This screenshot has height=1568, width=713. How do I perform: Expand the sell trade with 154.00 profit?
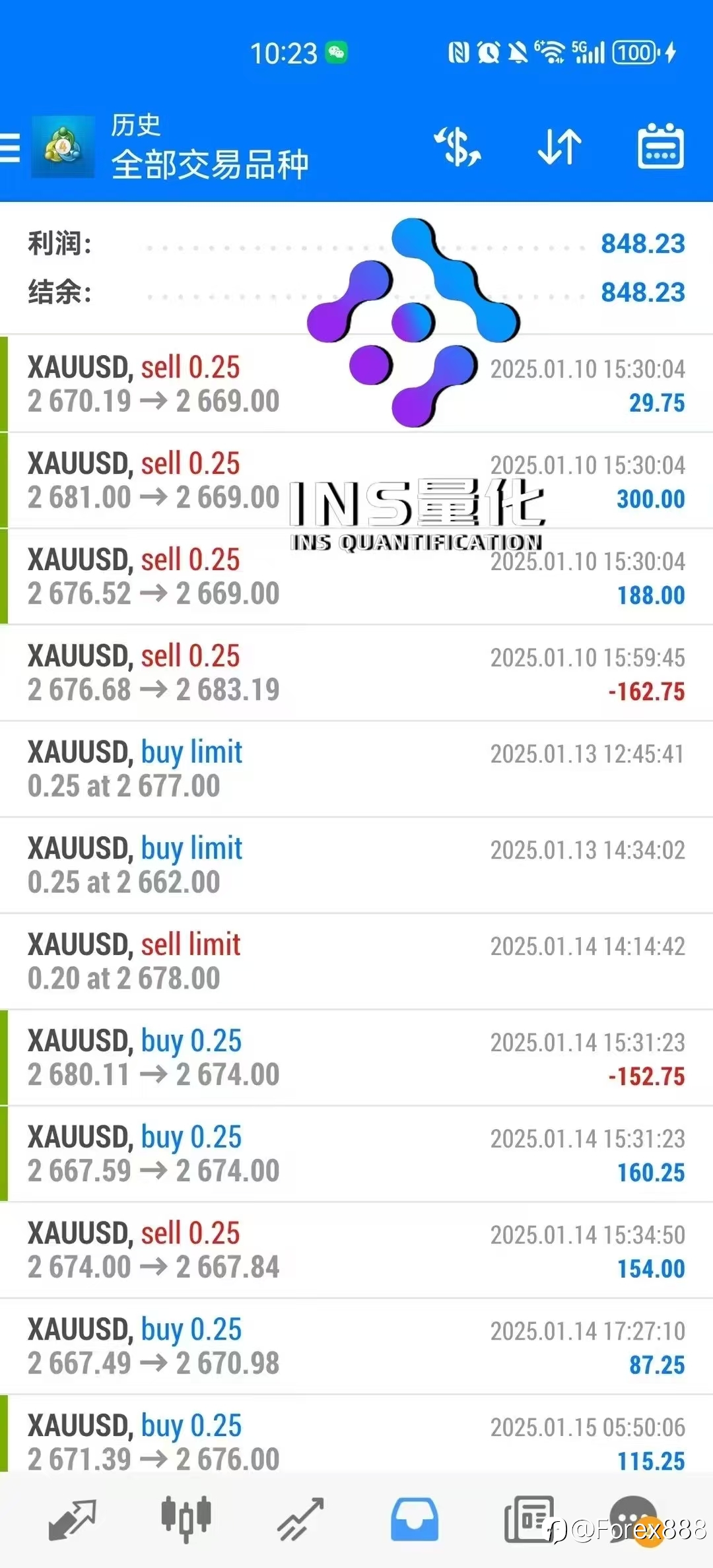pyautogui.click(x=356, y=1251)
